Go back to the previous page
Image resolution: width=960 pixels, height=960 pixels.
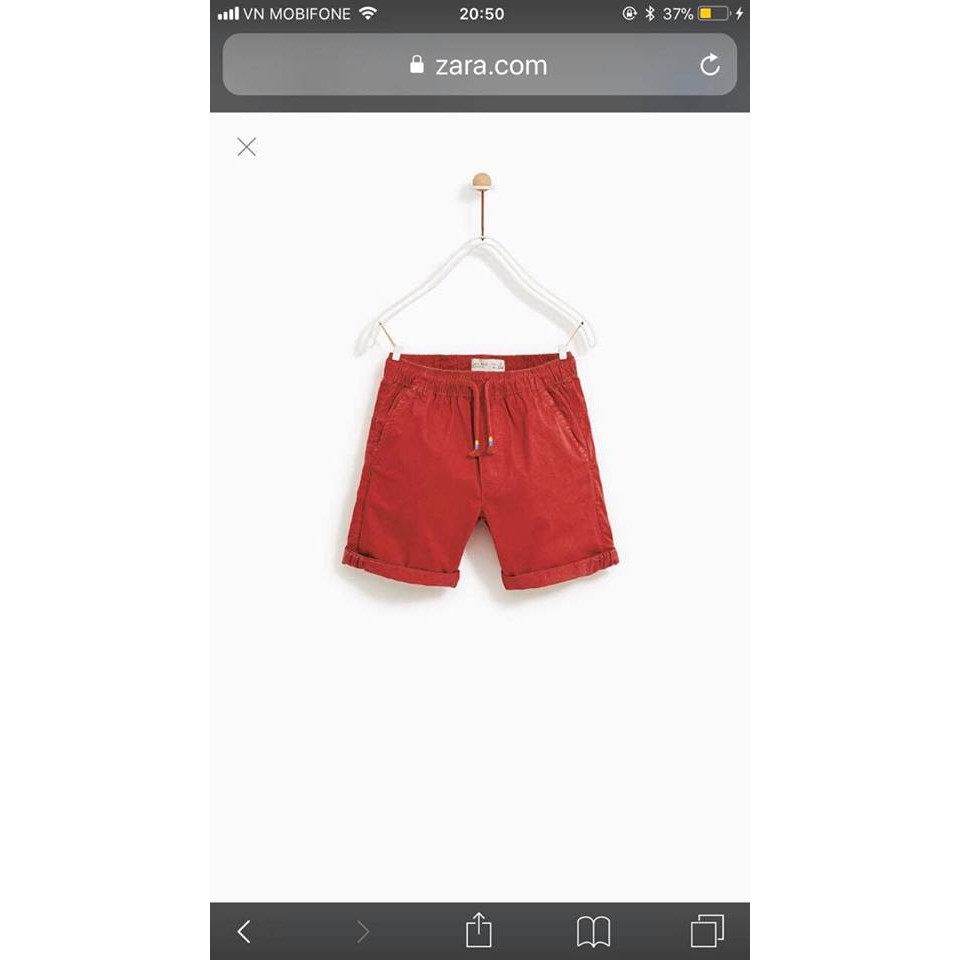244,932
